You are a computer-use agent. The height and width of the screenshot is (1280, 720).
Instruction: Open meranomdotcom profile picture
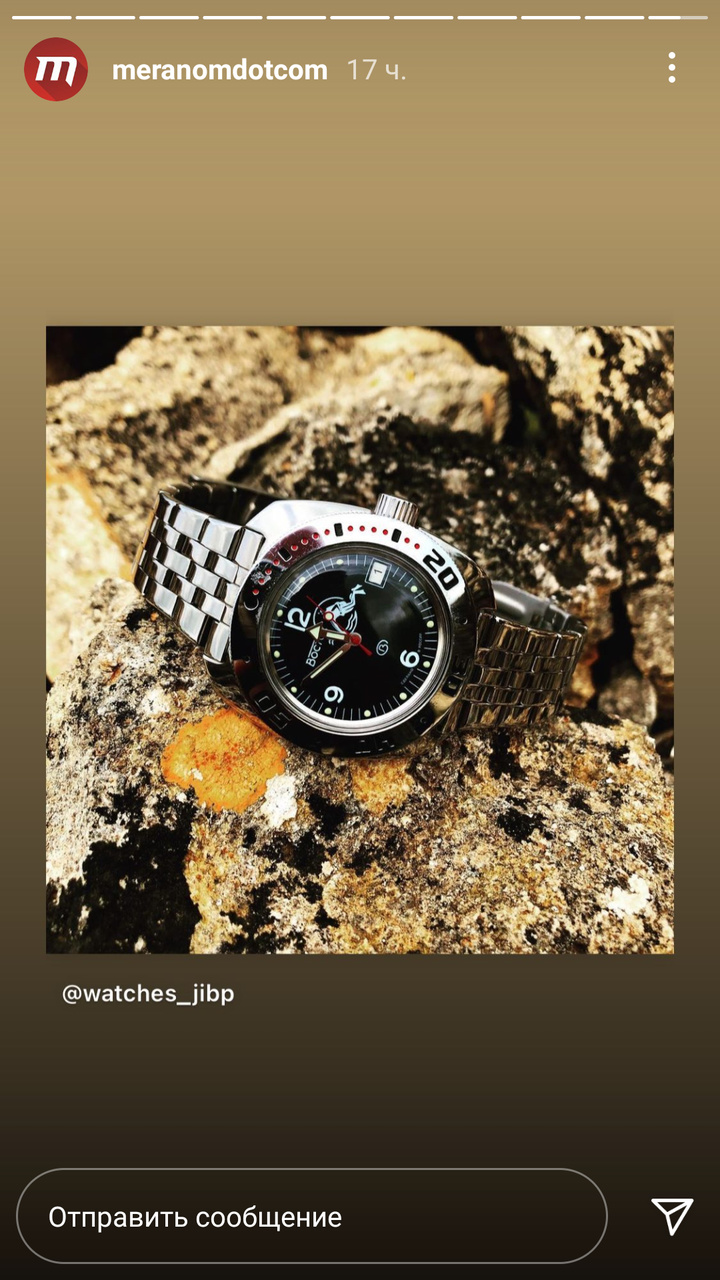point(56,70)
